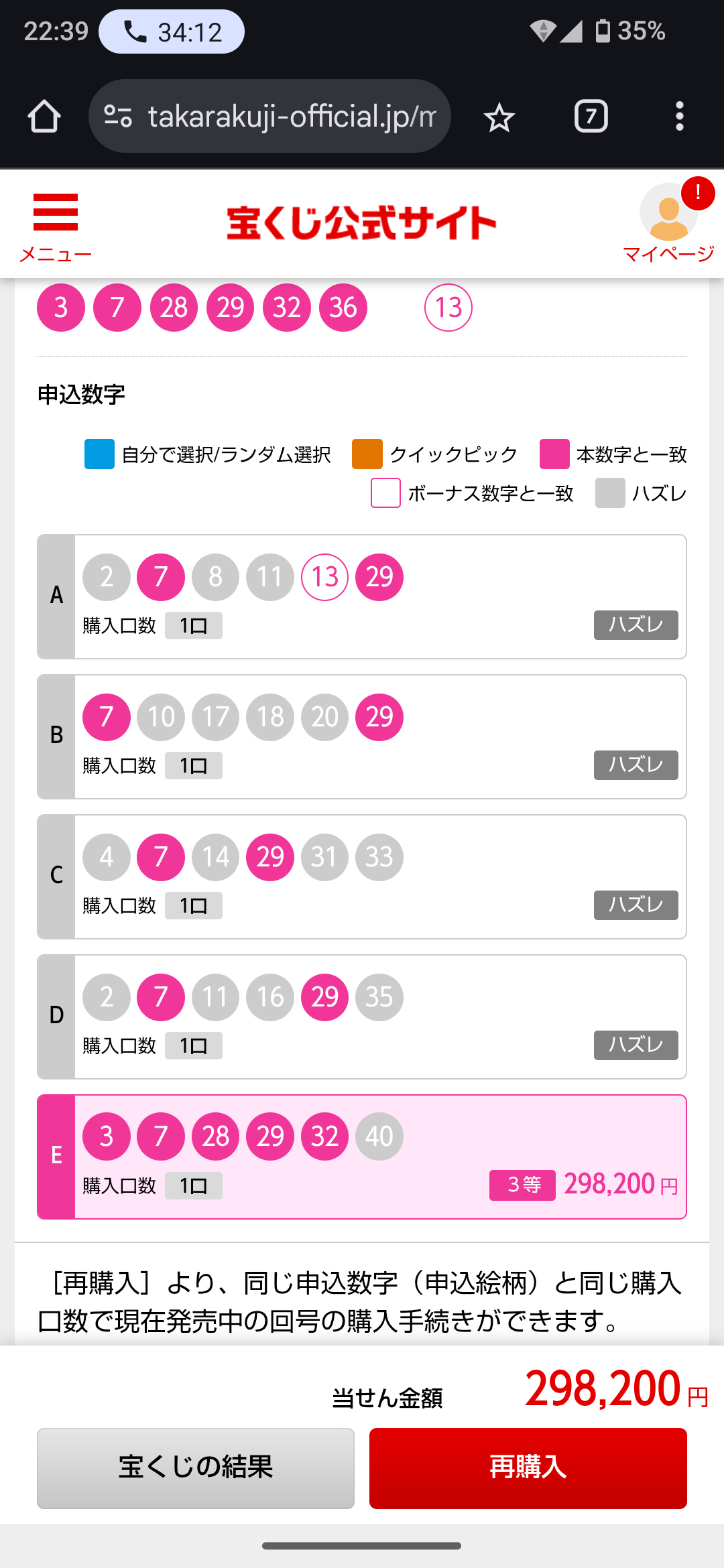Image resolution: width=724 pixels, height=1568 pixels.
Task: Tap the takarakuji-official.jp address bar
Action: 269,117
